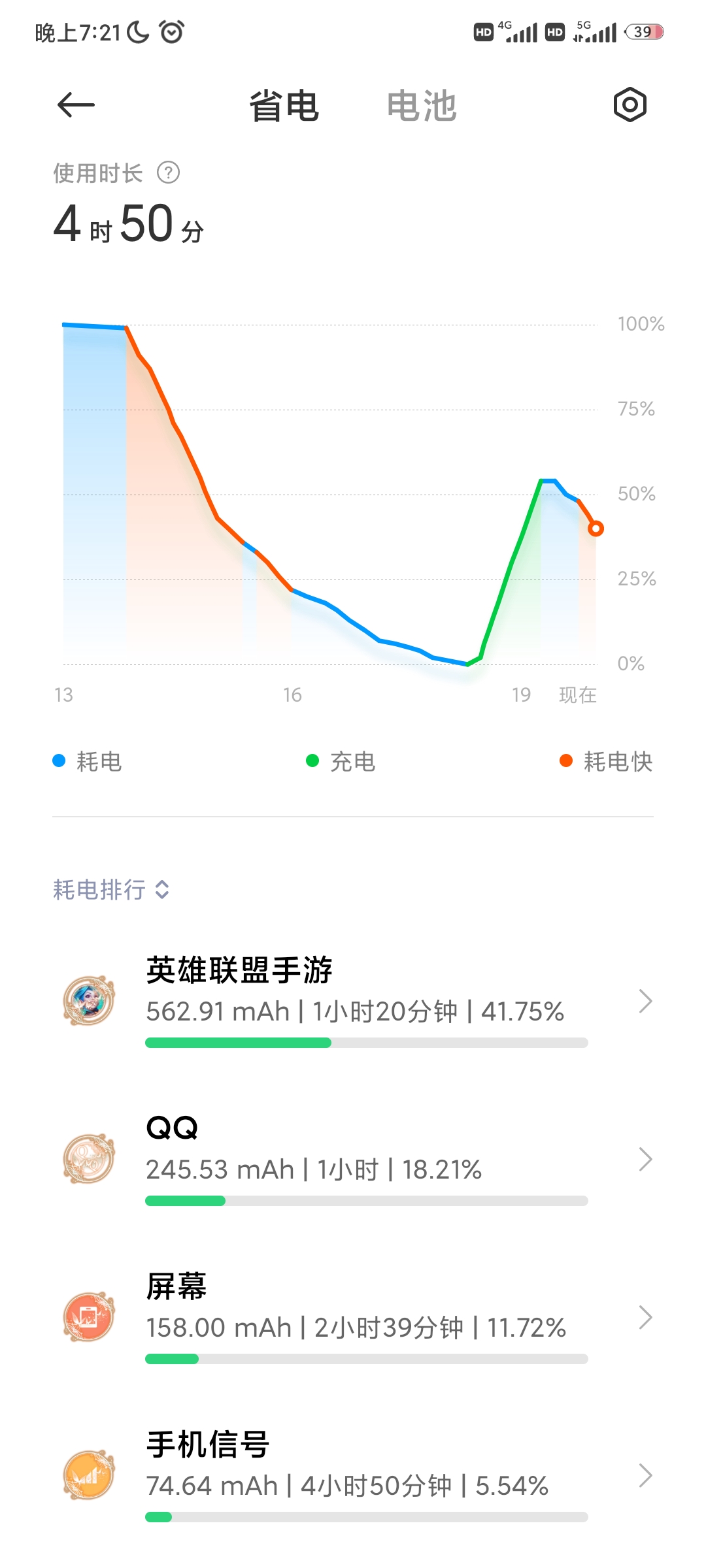Open battery settings via the gear icon

coord(630,105)
